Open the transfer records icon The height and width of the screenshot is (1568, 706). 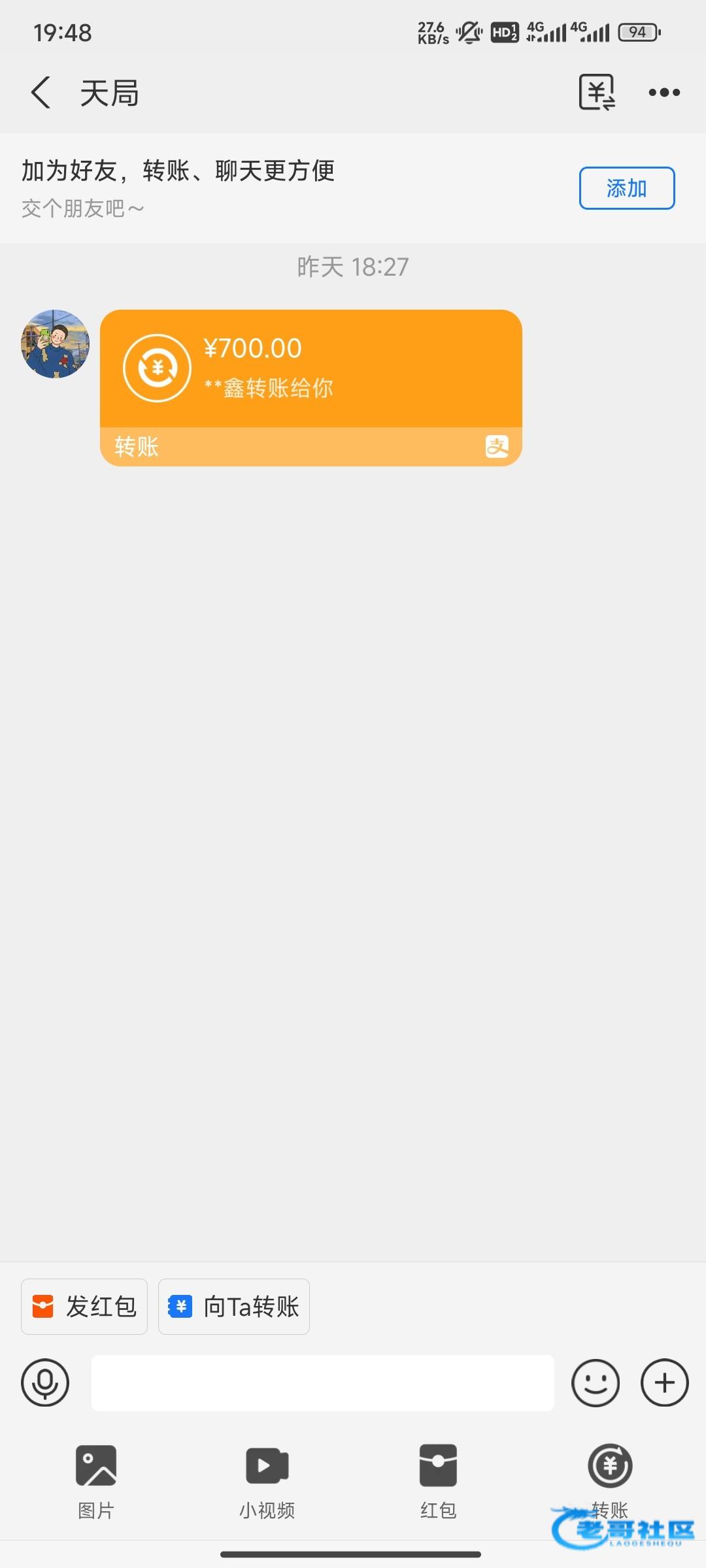coord(597,92)
